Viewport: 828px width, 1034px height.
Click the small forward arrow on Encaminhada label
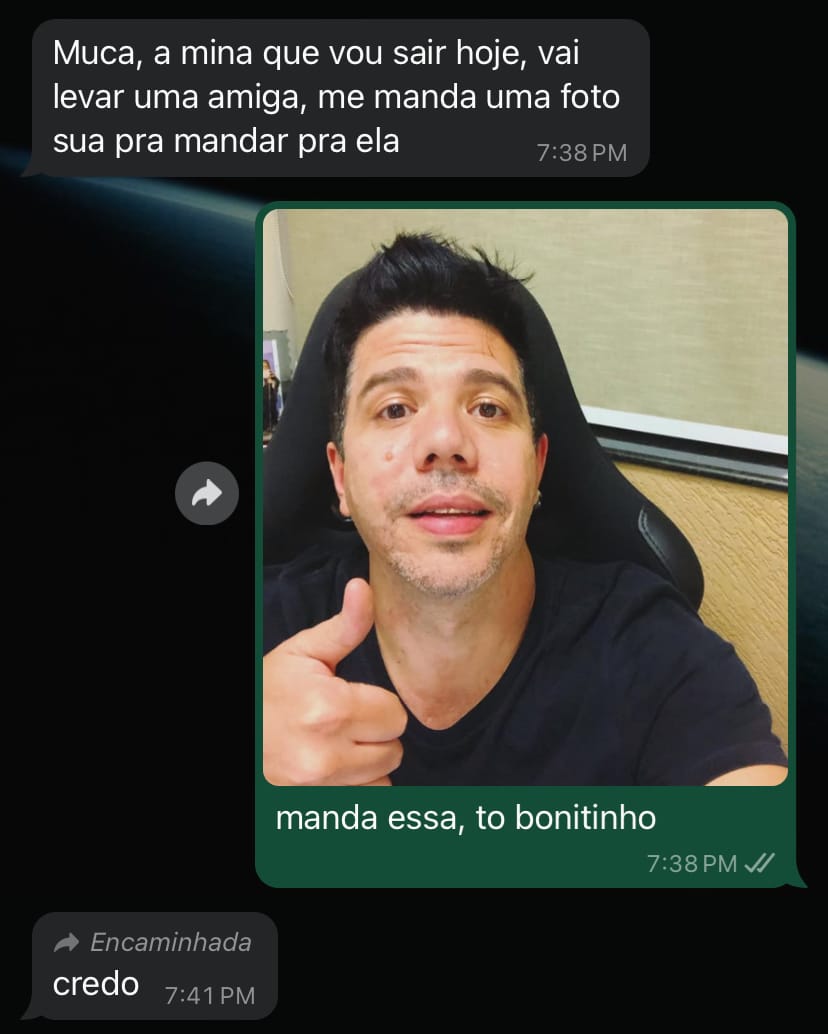tap(65, 941)
